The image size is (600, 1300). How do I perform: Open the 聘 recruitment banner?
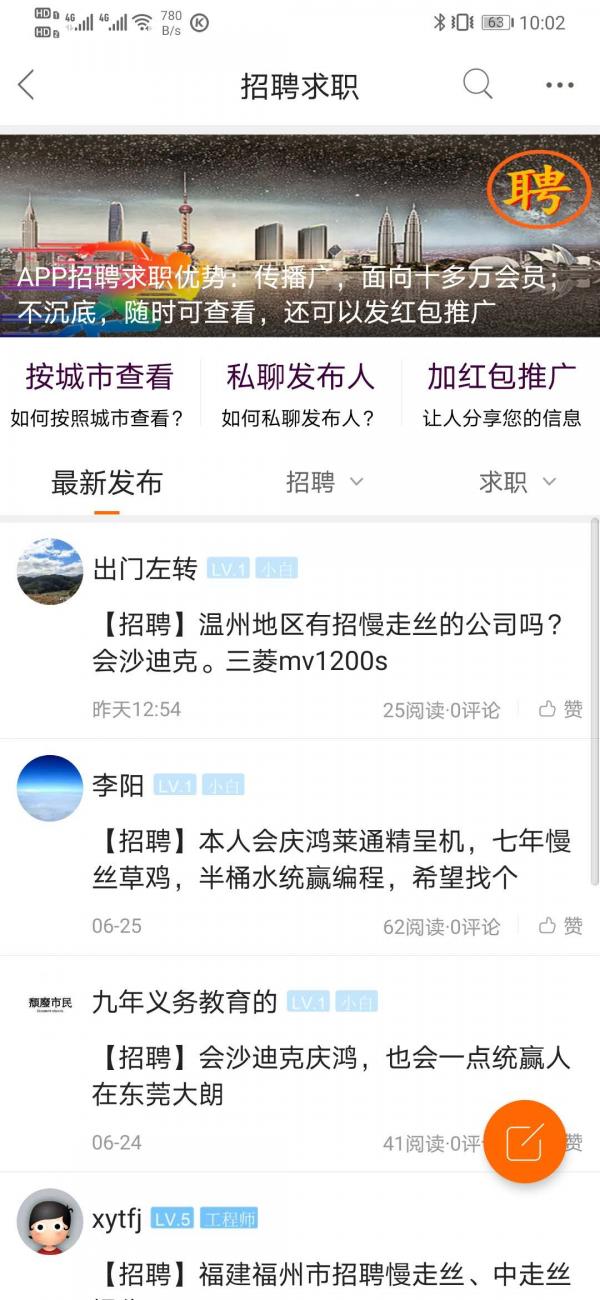coord(300,236)
